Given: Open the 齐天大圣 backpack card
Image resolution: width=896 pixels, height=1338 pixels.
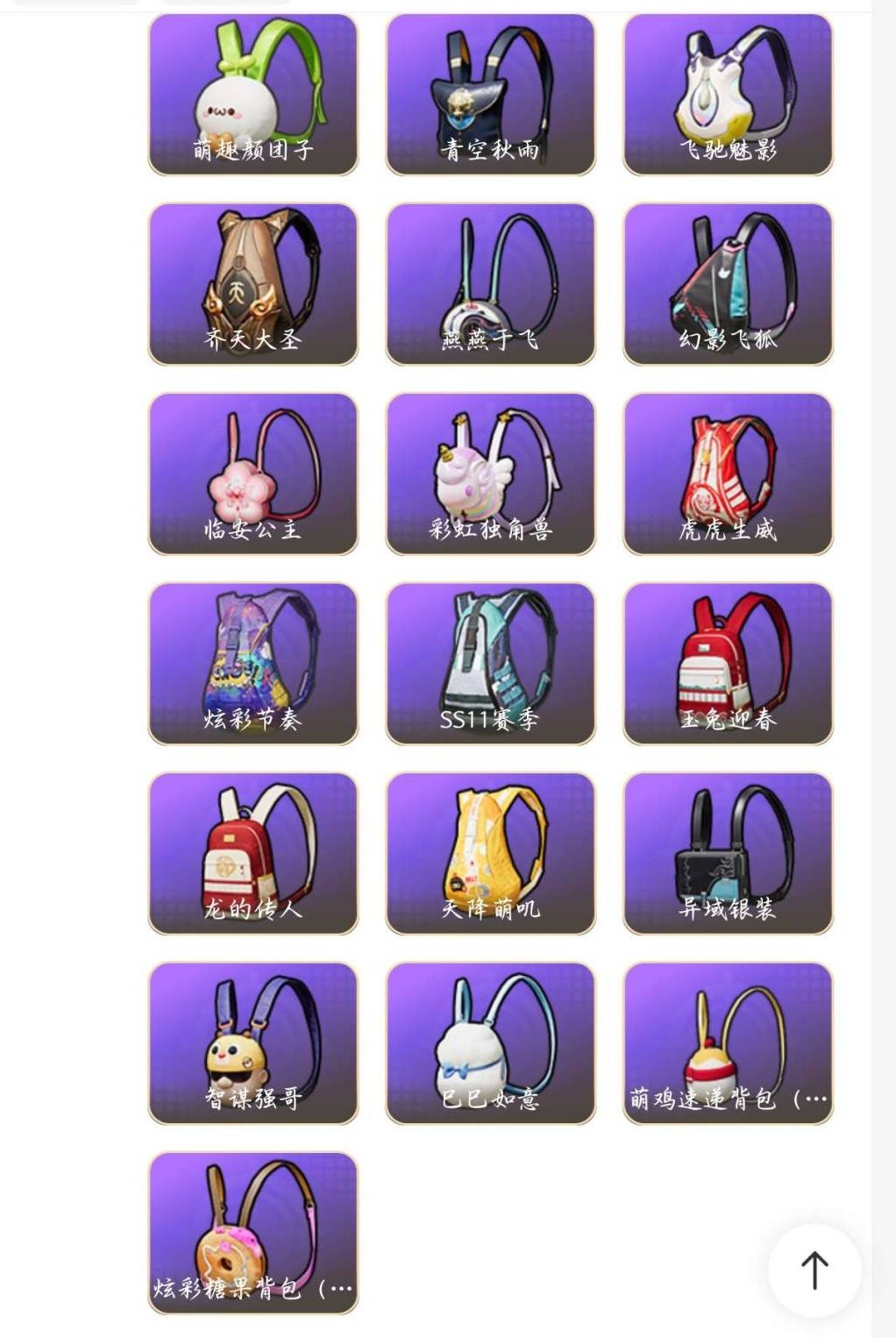Looking at the screenshot, I should [x=253, y=283].
